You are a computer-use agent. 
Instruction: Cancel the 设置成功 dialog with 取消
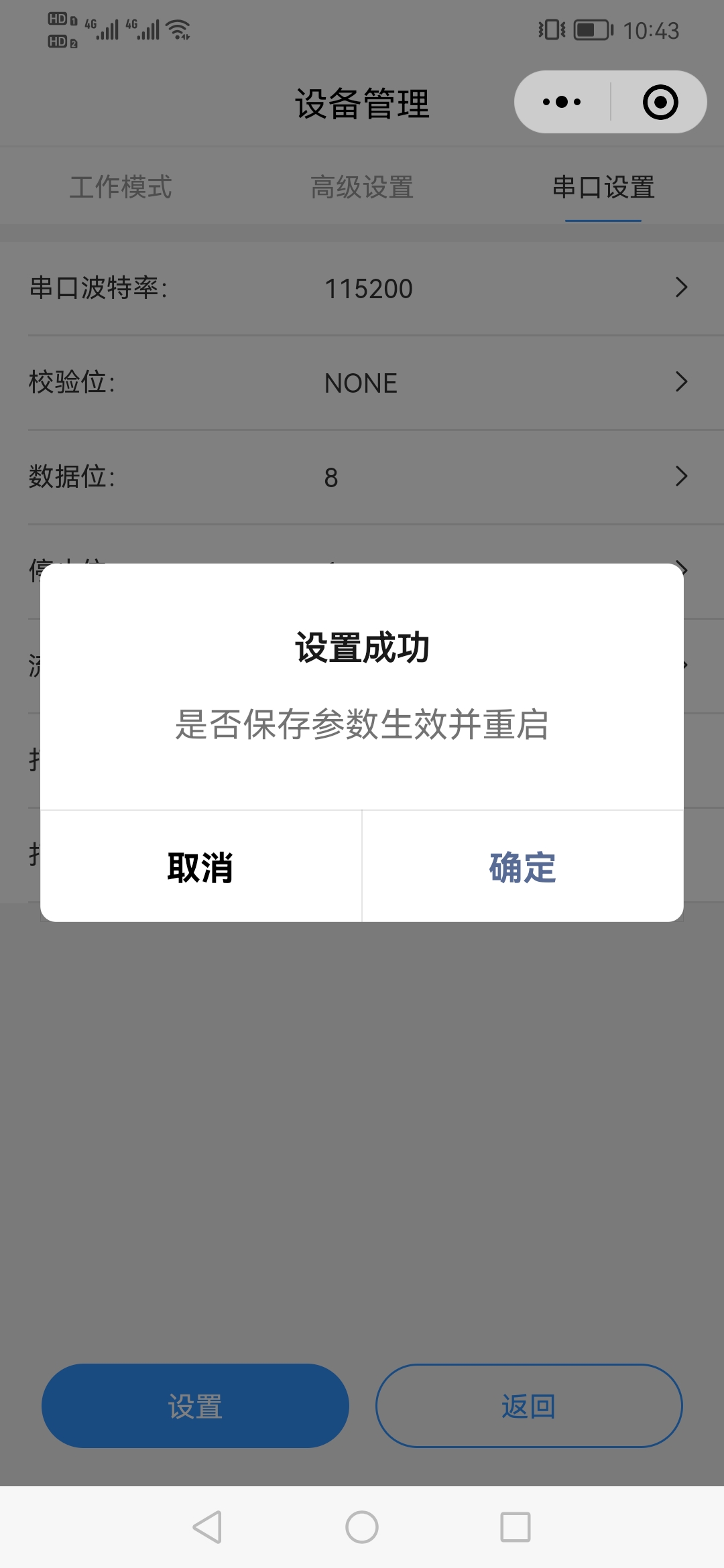200,867
